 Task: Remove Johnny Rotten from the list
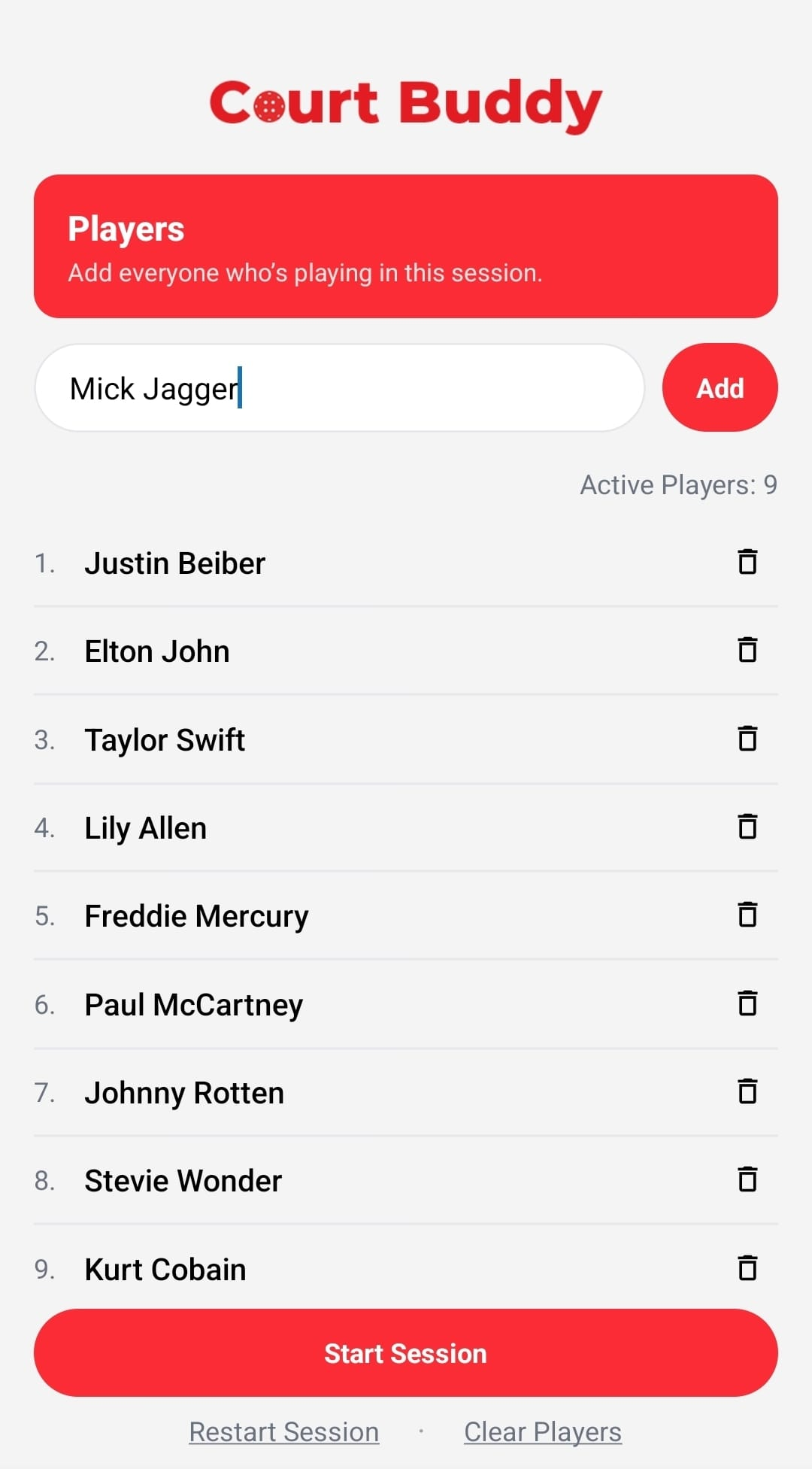pyautogui.click(x=747, y=1091)
